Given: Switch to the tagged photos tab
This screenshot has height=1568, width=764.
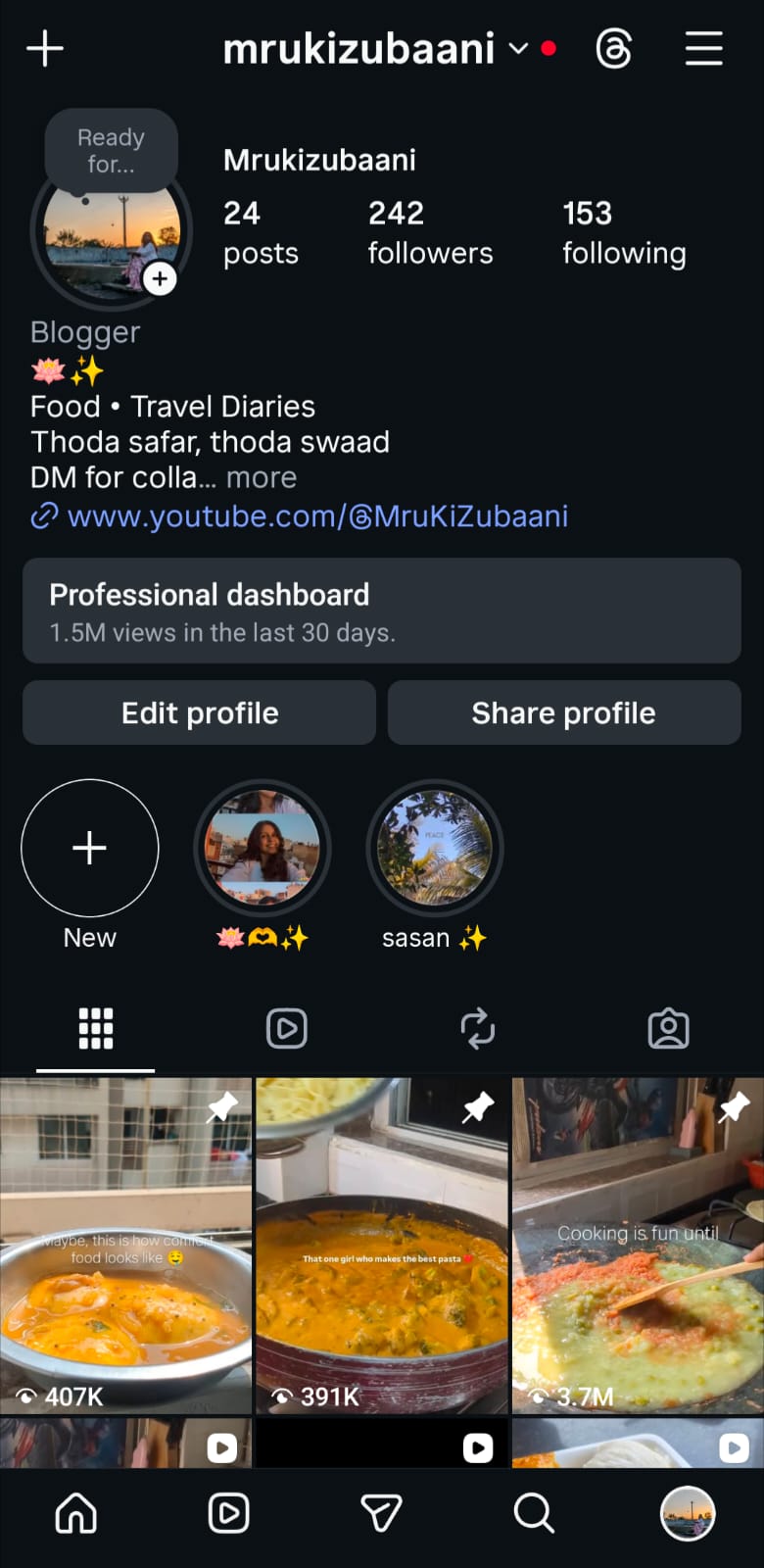Looking at the screenshot, I should [668, 1028].
